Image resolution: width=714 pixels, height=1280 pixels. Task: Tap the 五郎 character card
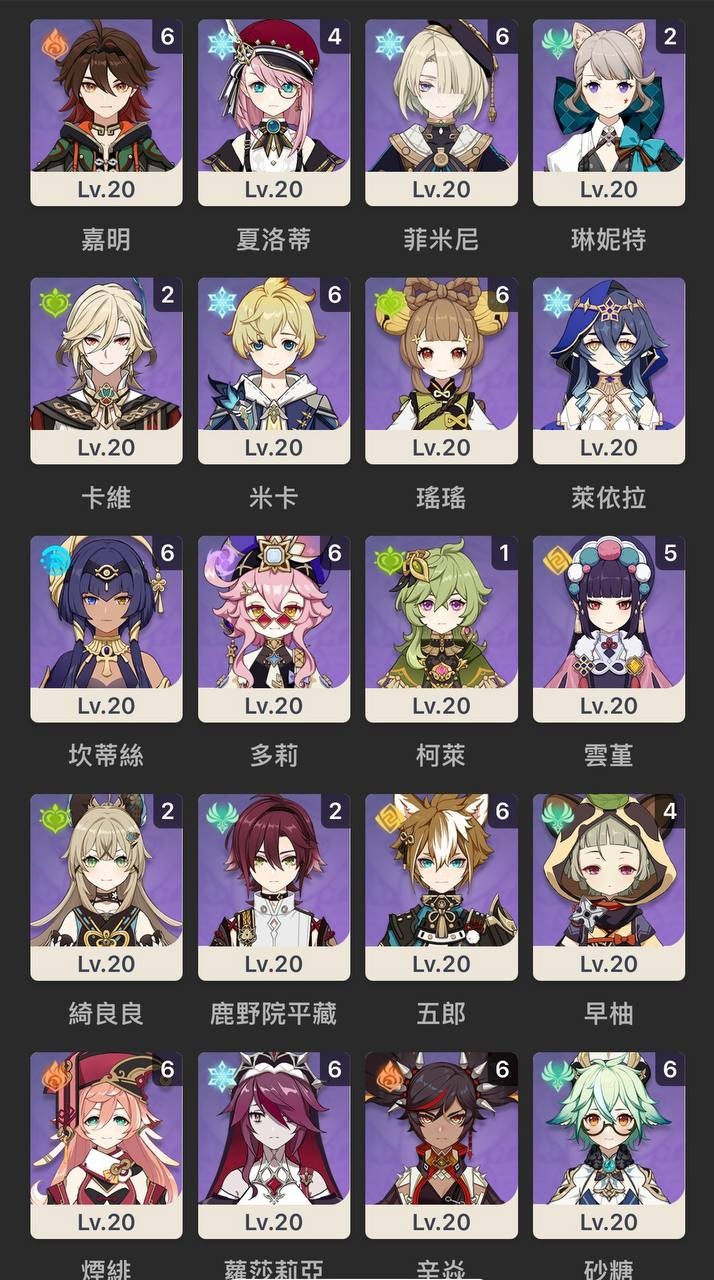point(441,886)
